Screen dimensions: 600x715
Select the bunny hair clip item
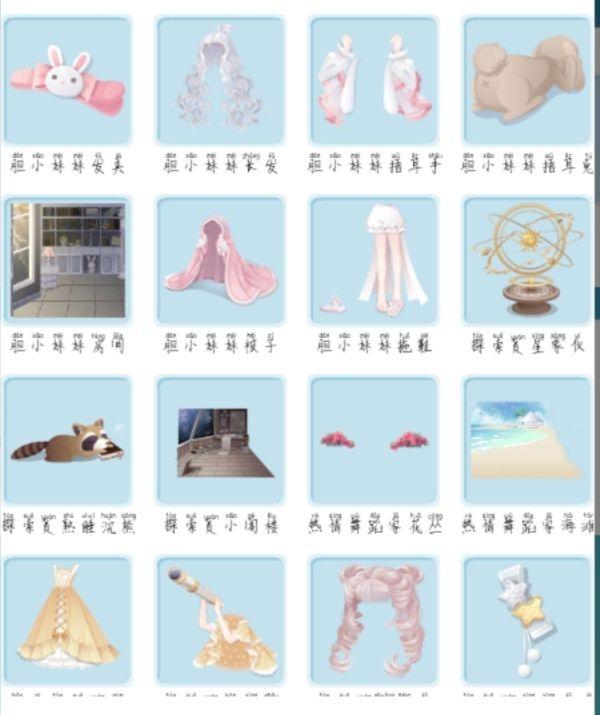pyautogui.click(x=67, y=80)
